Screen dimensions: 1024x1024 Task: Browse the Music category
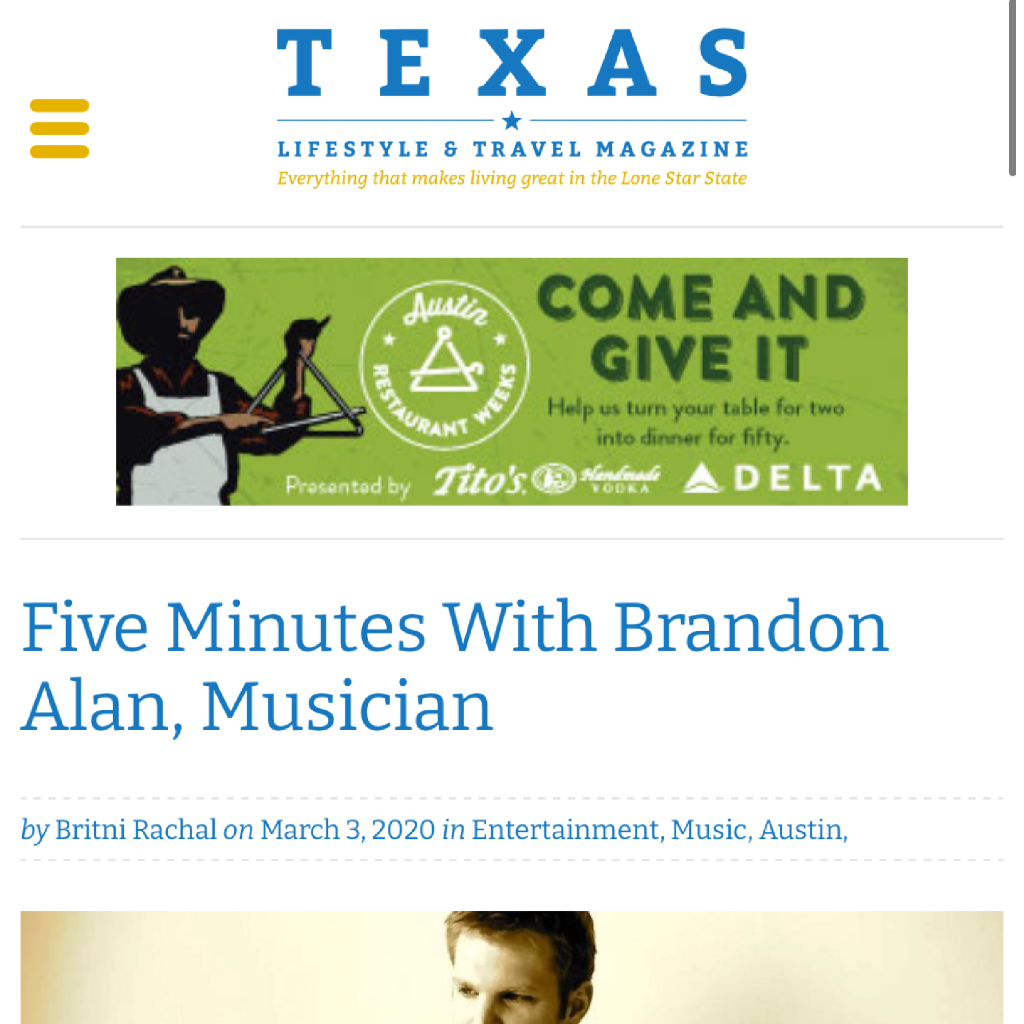click(x=709, y=830)
